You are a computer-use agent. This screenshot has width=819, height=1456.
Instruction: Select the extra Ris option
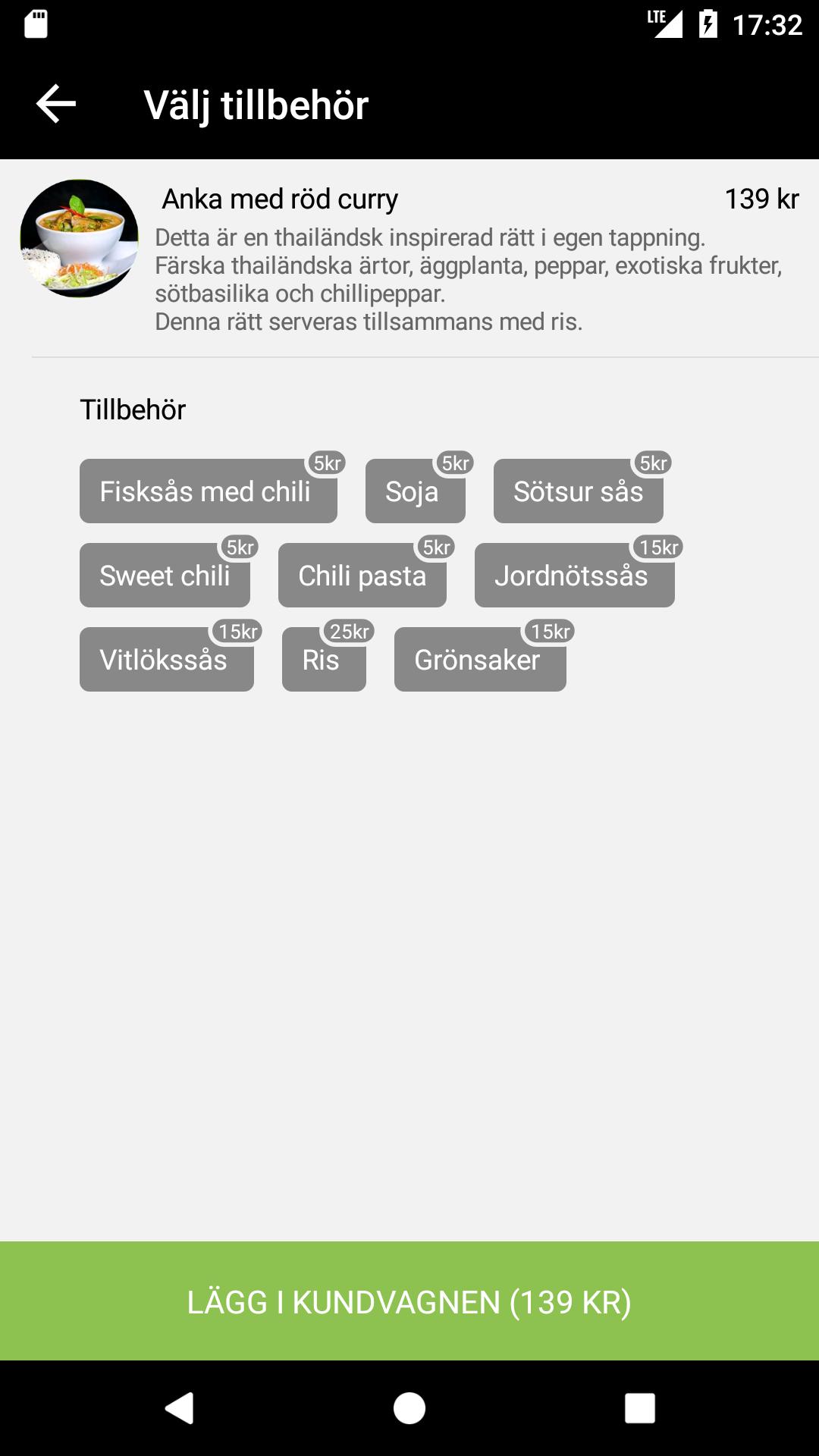pyautogui.click(x=324, y=660)
